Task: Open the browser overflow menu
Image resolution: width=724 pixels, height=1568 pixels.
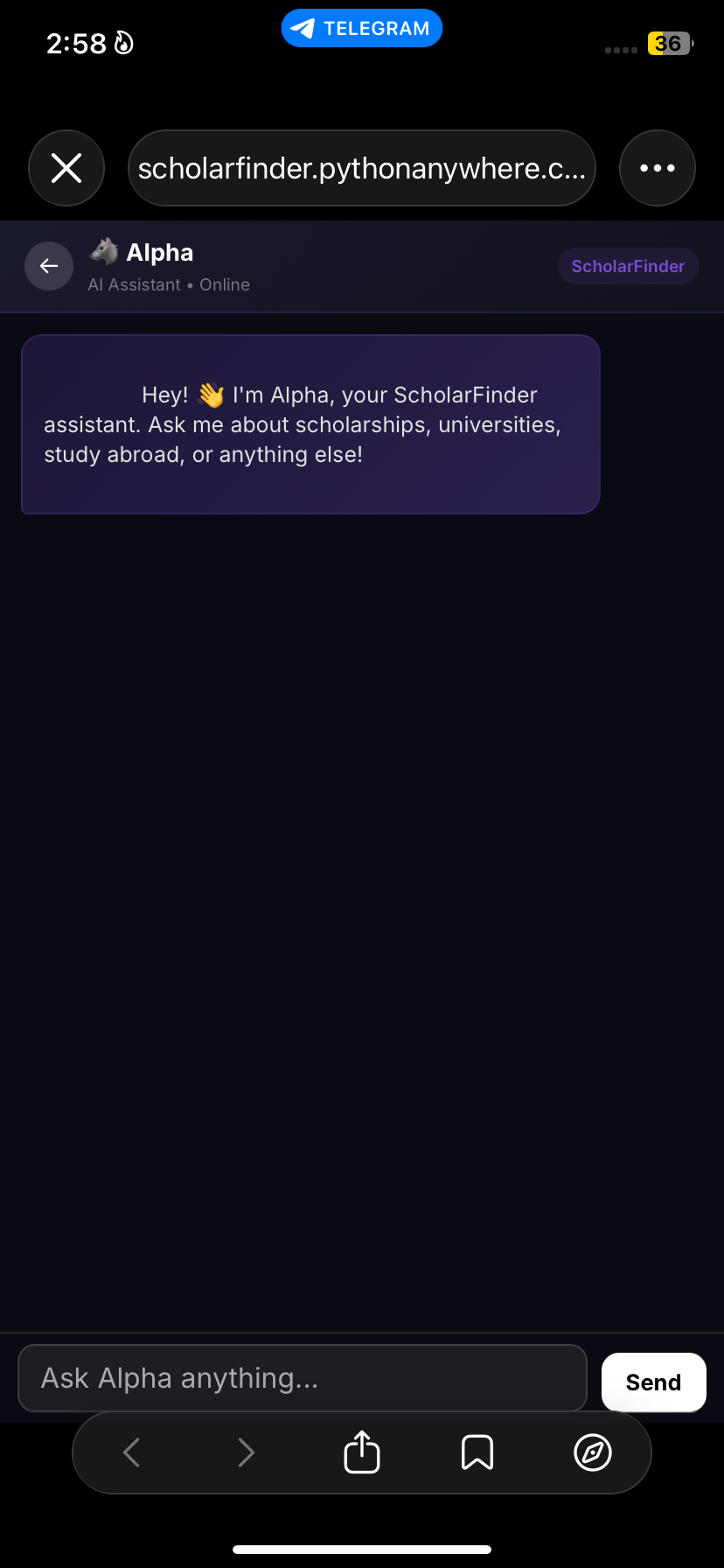Action: pyautogui.click(x=657, y=168)
